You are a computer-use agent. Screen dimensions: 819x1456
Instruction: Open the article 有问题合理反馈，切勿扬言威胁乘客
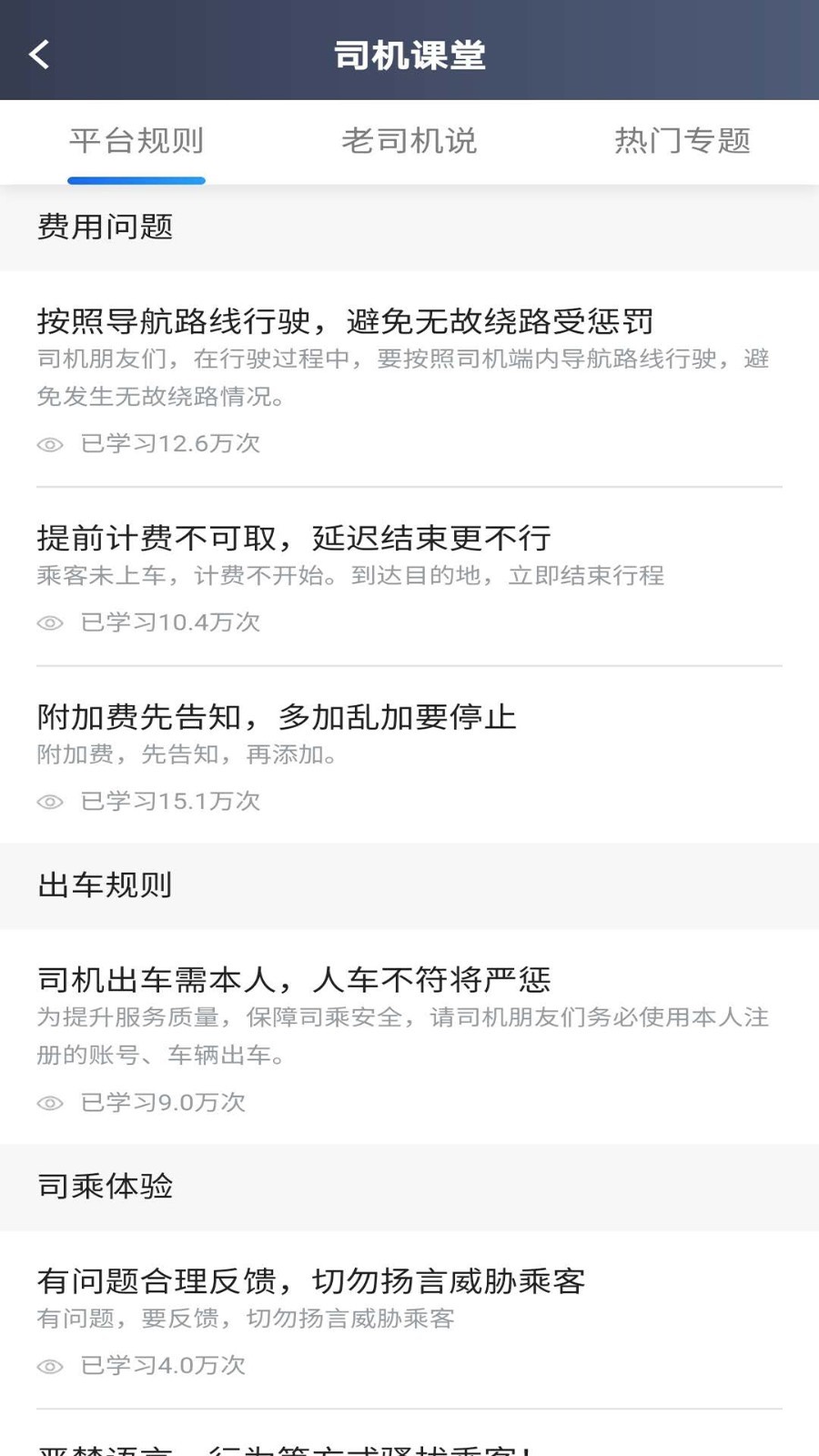click(312, 1281)
